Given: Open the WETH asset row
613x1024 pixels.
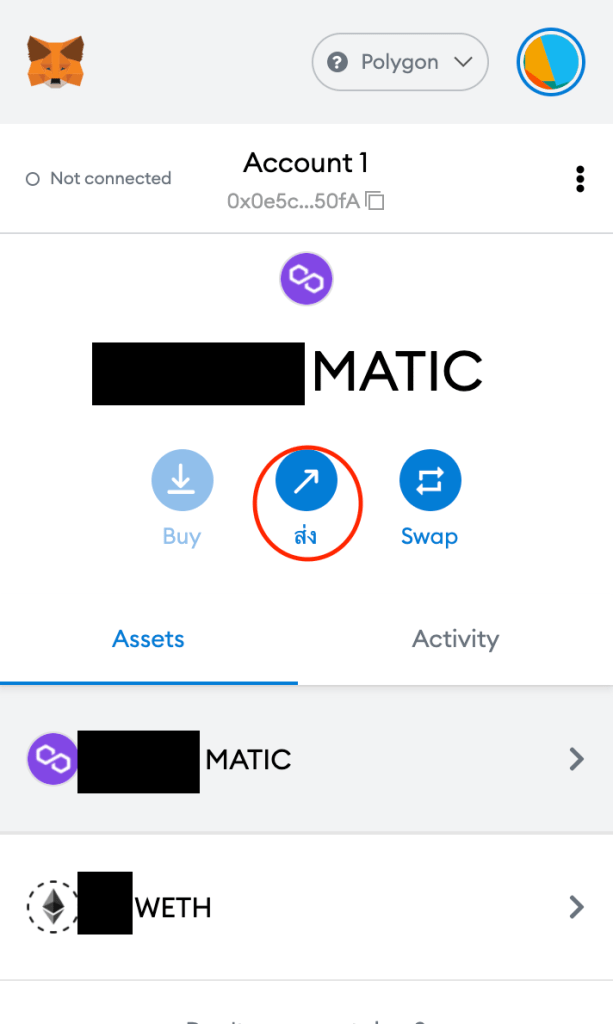Looking at the screenshot, I should click(x=306, y=908).
